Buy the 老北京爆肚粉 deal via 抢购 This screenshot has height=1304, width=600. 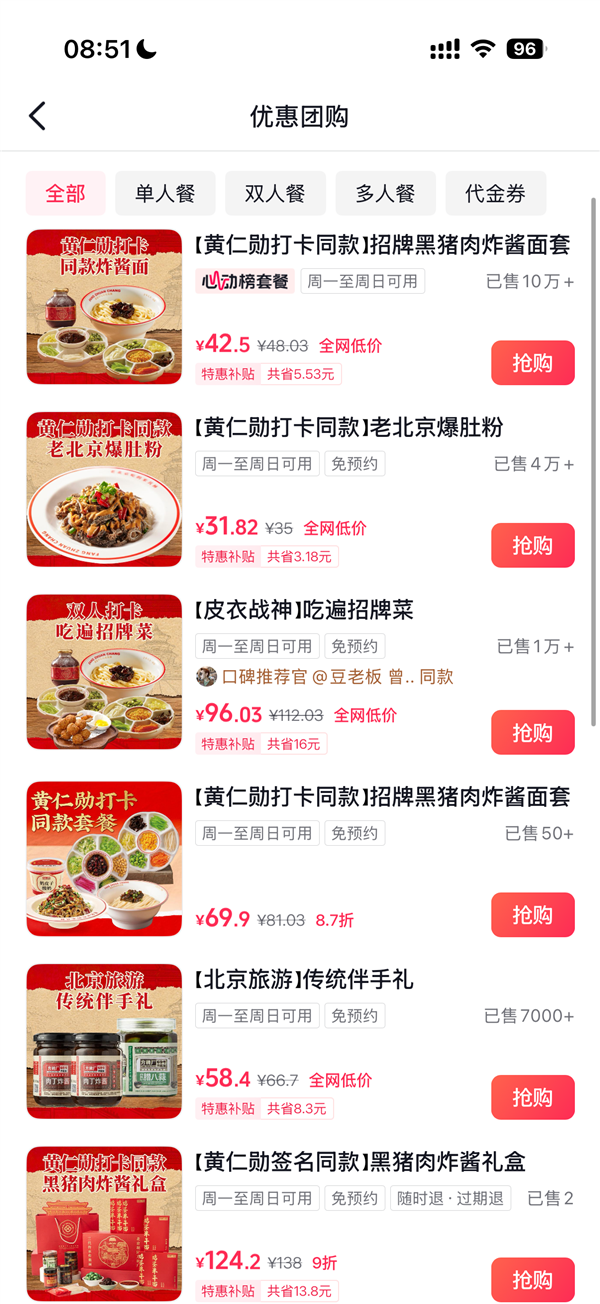click(532, 545)
